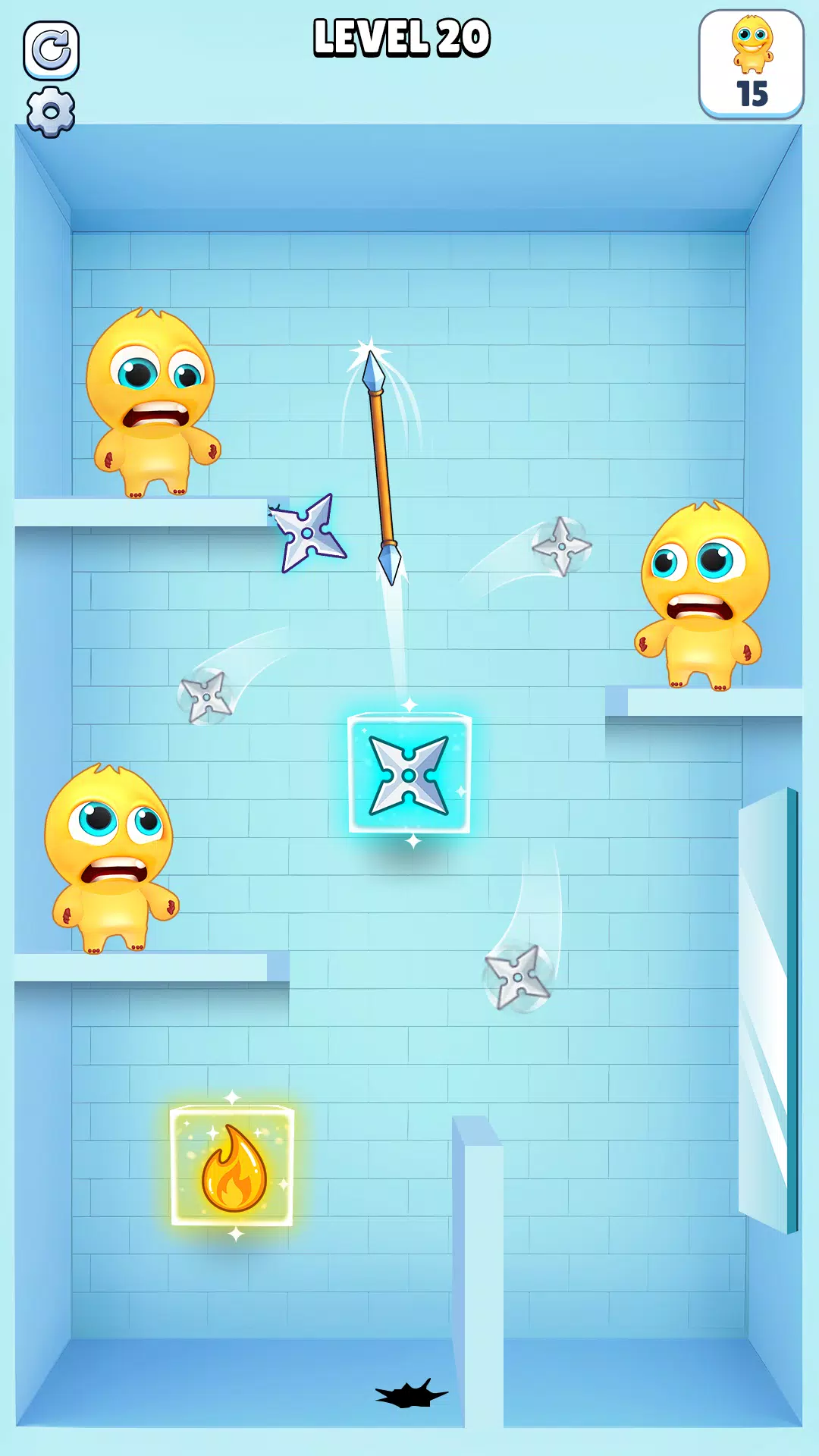The width and height of the screenshot is (819, 1456).
Task: Open the settings gear
Action: pos(51,112)
